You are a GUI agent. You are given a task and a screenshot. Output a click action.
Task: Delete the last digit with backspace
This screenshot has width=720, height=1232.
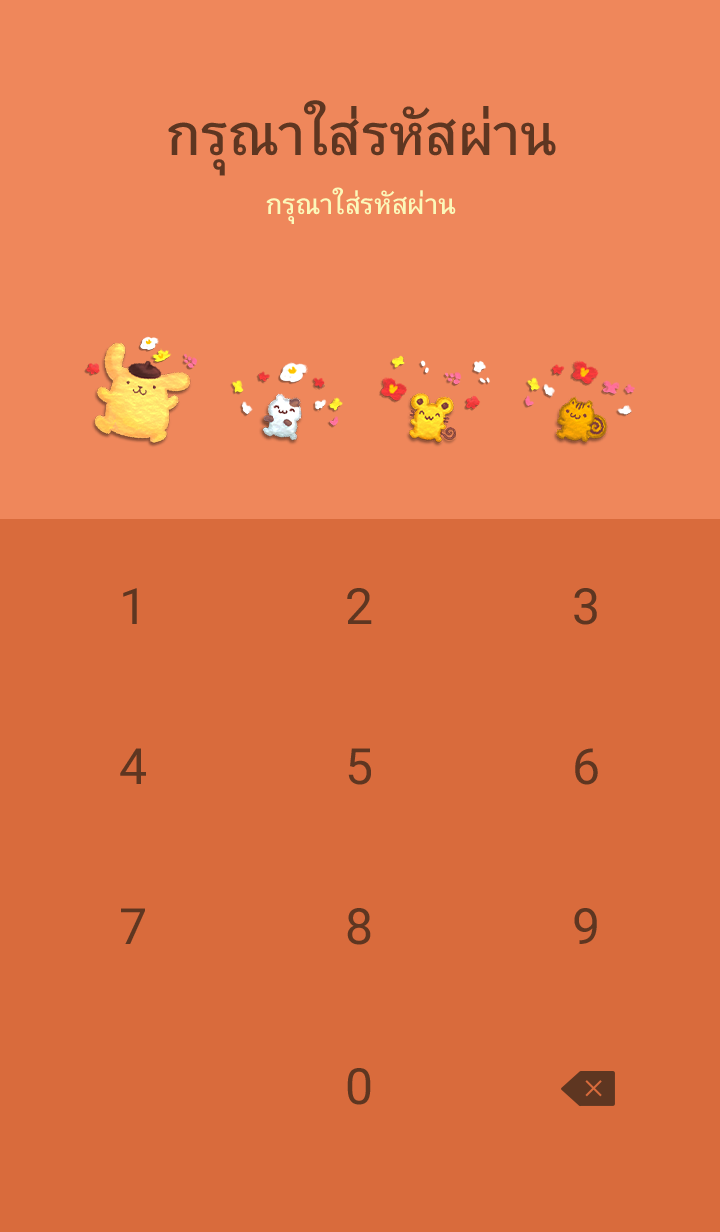click(588, 1088)
